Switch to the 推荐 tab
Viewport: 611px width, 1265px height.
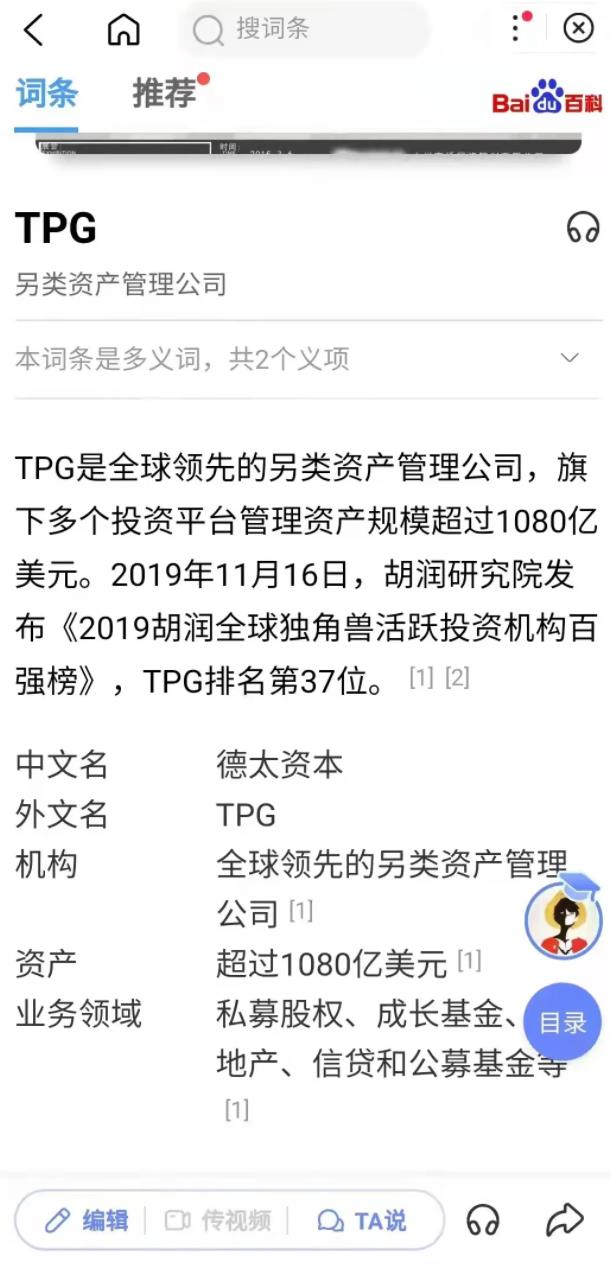pos(165,94)
